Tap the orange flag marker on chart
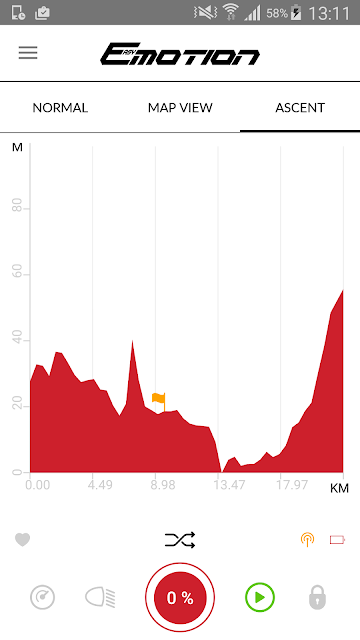This screenshot has height=640, width=360. [159, 401]
